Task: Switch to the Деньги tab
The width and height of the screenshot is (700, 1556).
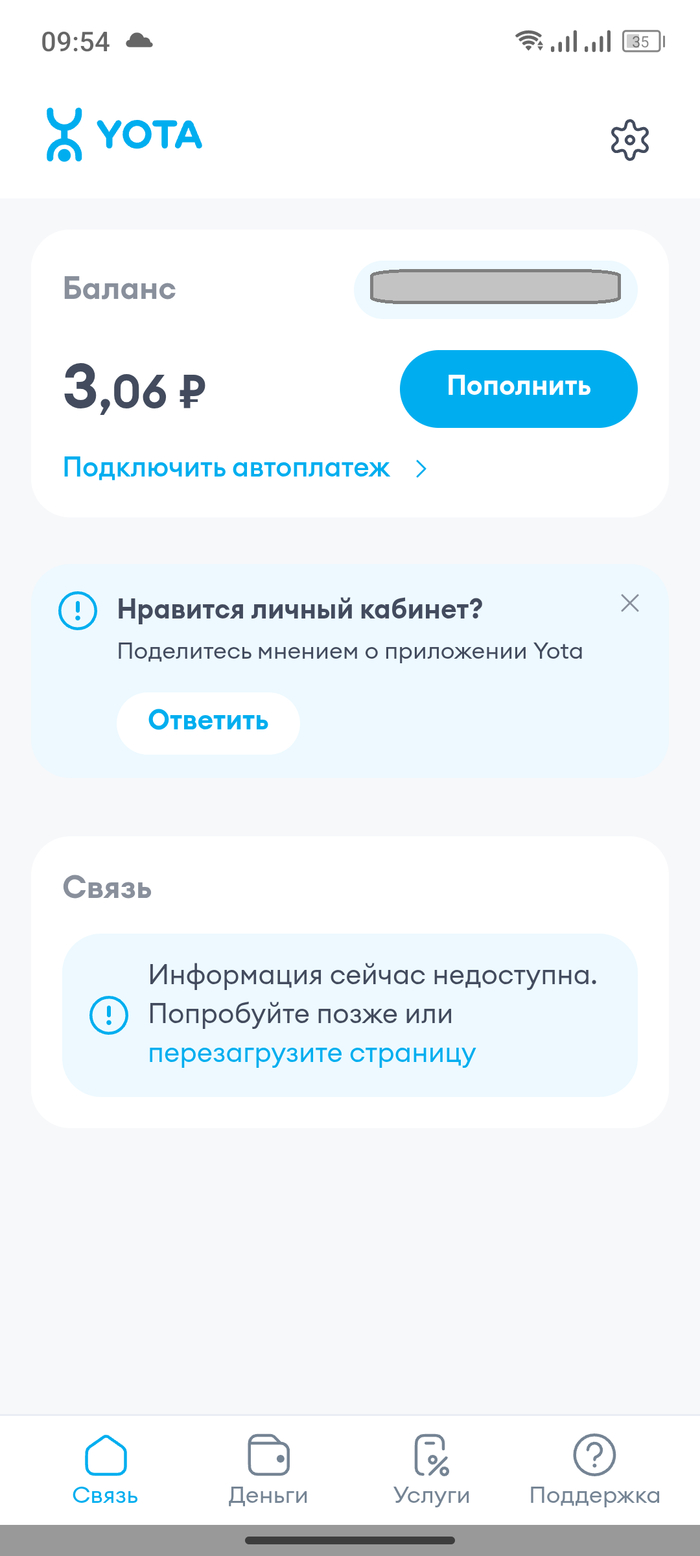Action: (268, 1468)
